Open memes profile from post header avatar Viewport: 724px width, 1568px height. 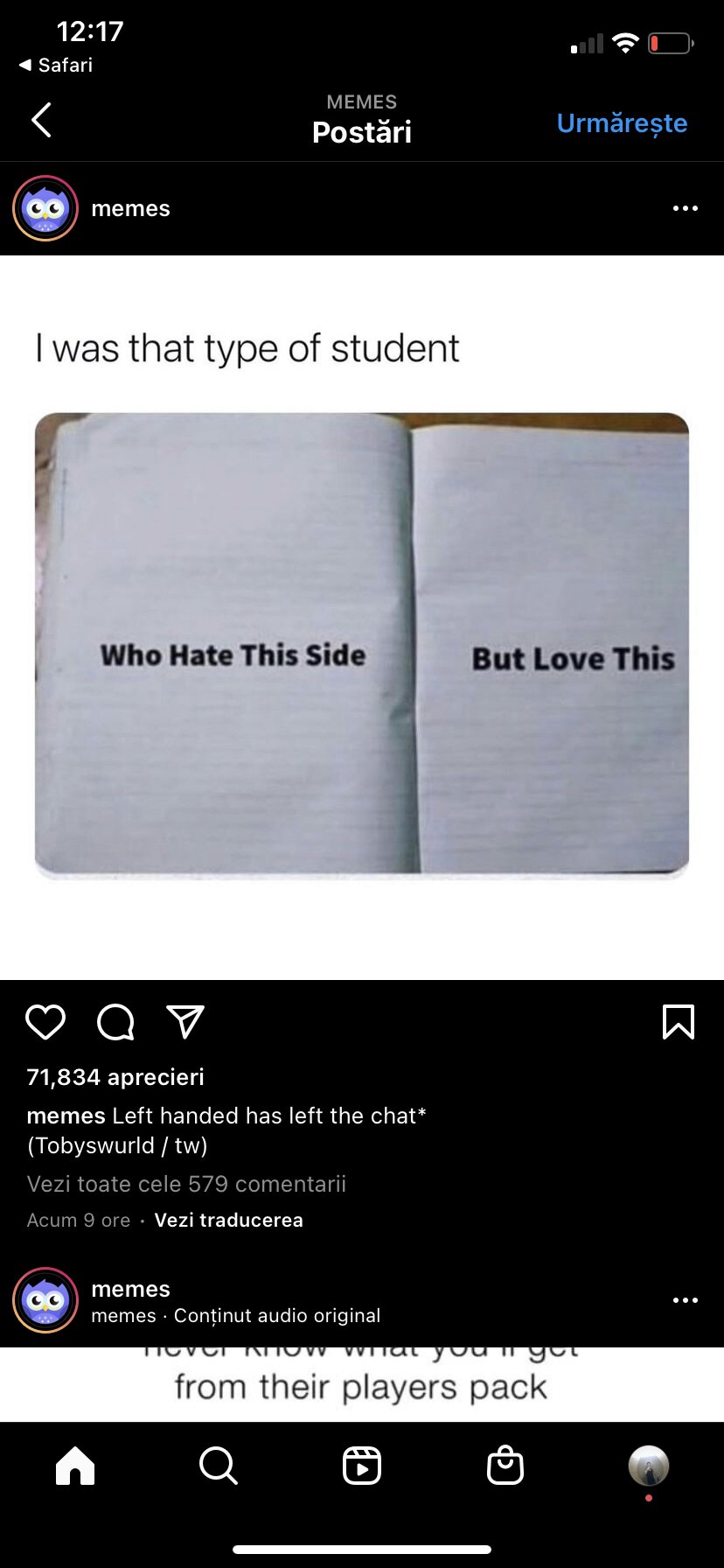(x=45, y=208)
